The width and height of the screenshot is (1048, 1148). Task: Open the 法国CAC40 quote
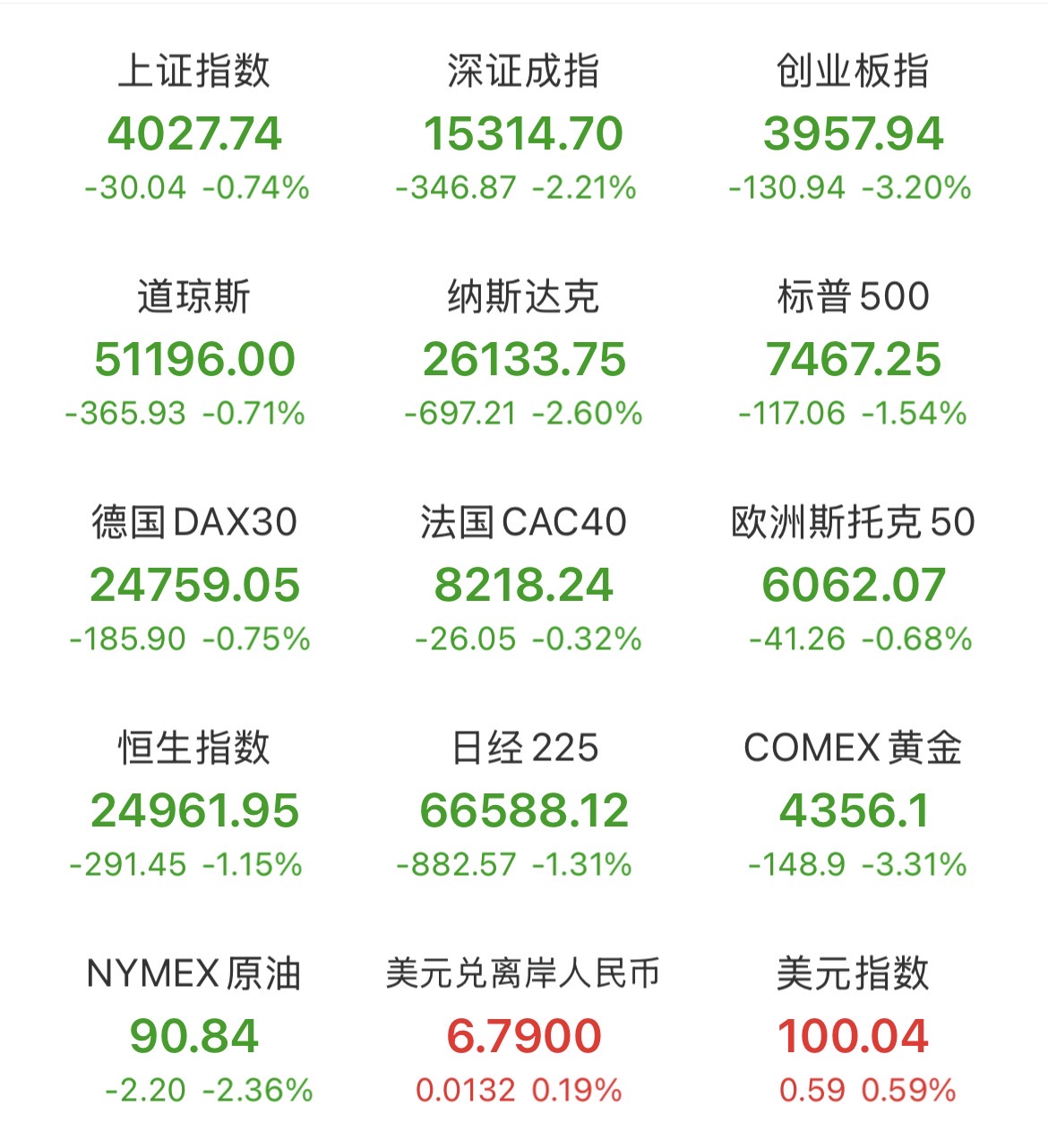point(523,579)
